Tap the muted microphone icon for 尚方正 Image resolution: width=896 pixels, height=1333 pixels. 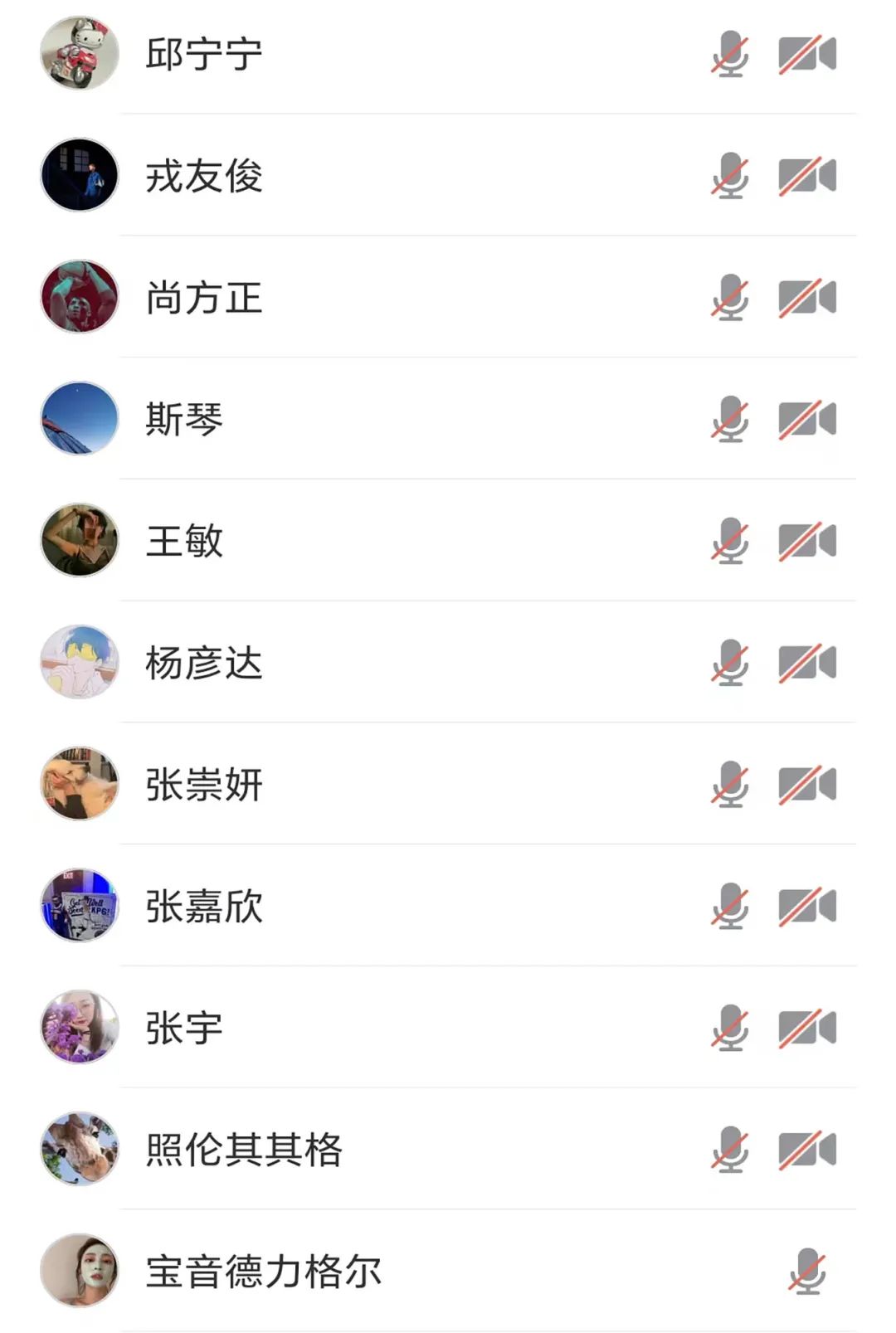[730, 298]
